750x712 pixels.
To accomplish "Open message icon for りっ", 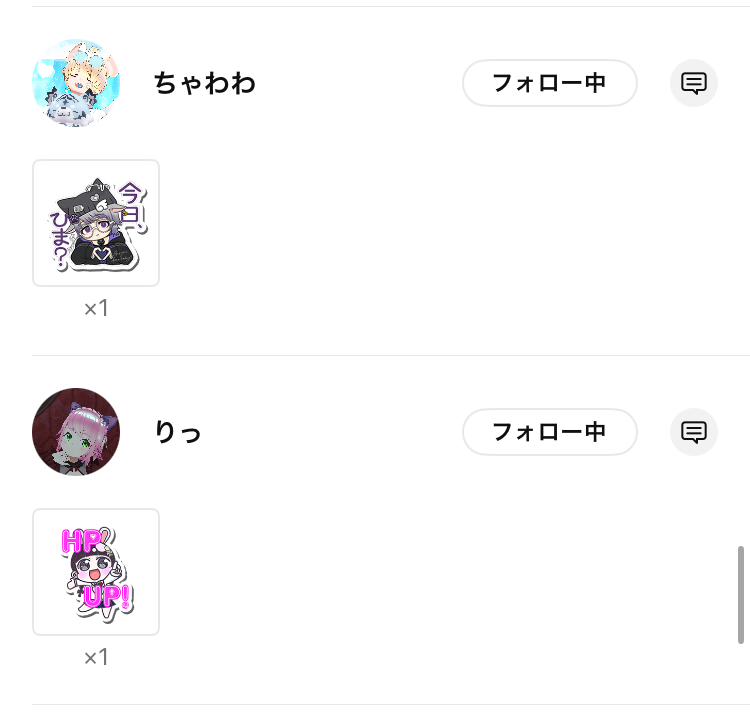I will pos(694,432).
